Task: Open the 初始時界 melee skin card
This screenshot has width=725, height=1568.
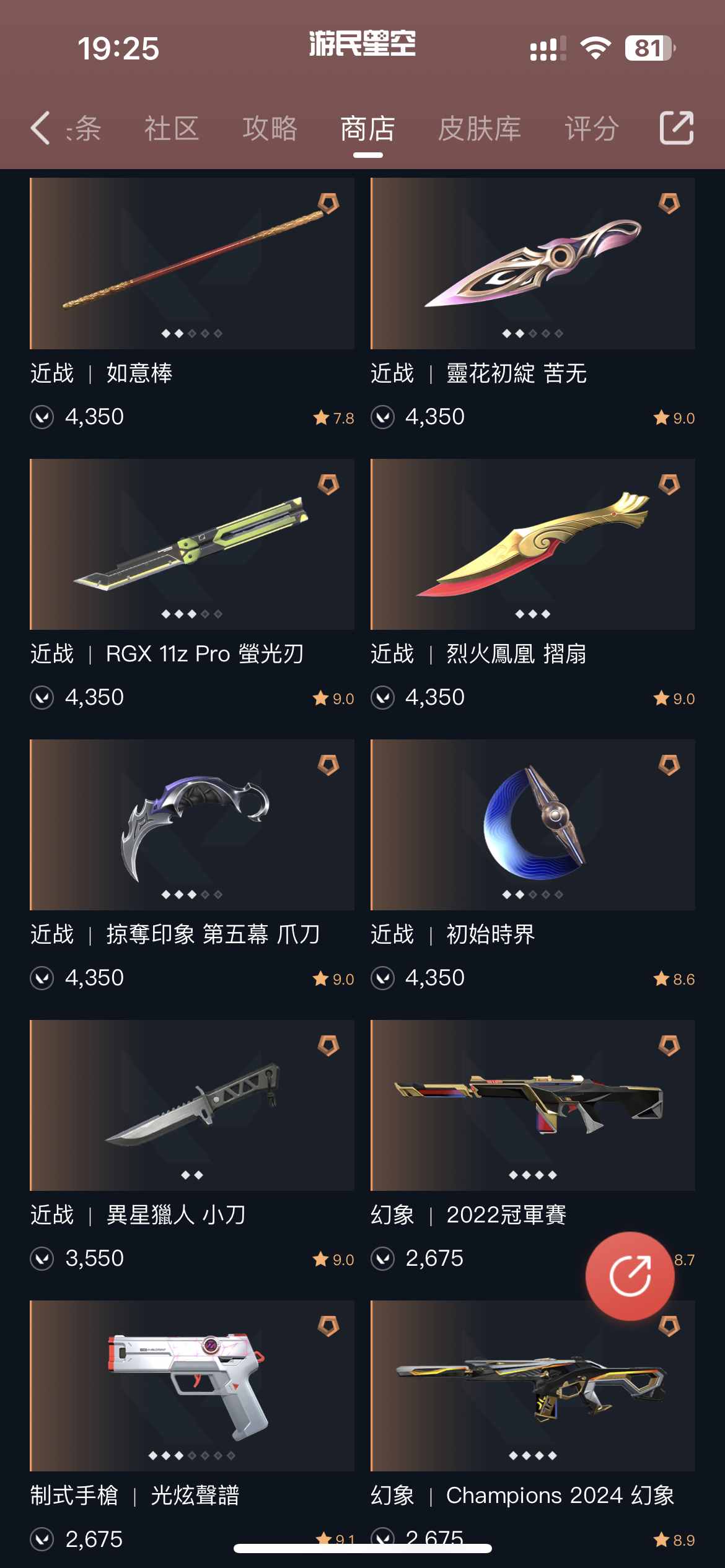Action: click(532, 825)
